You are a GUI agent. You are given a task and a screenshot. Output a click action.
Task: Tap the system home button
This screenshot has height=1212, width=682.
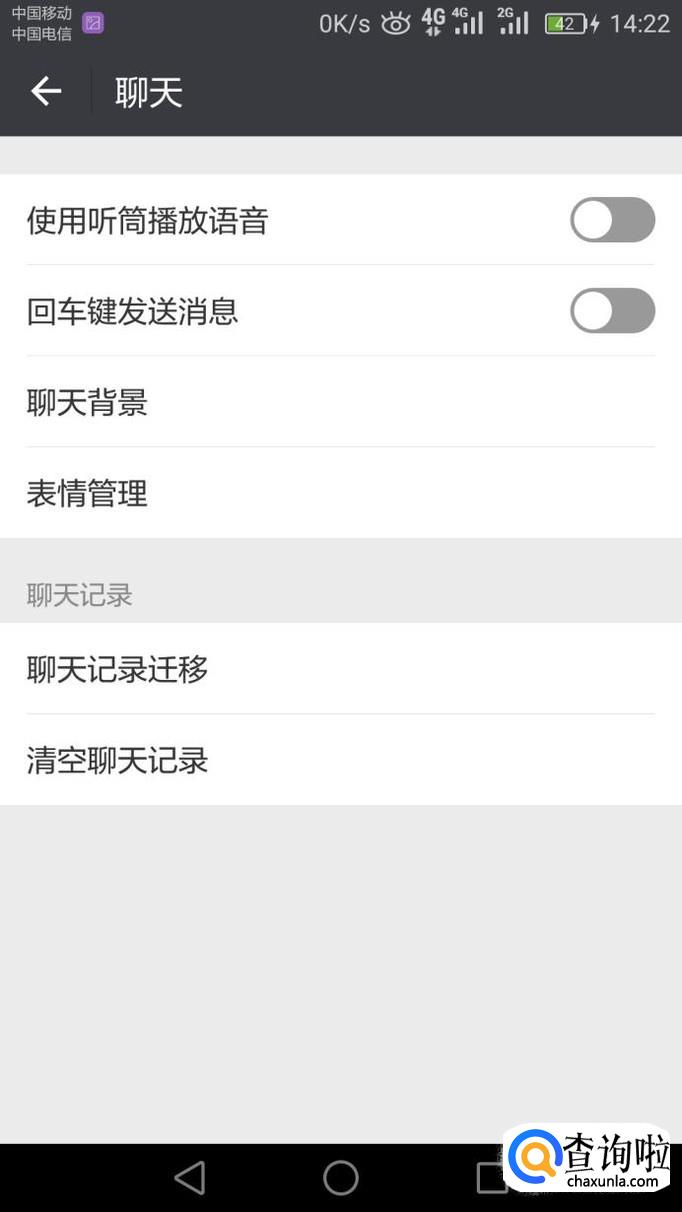pos(341,1177)
